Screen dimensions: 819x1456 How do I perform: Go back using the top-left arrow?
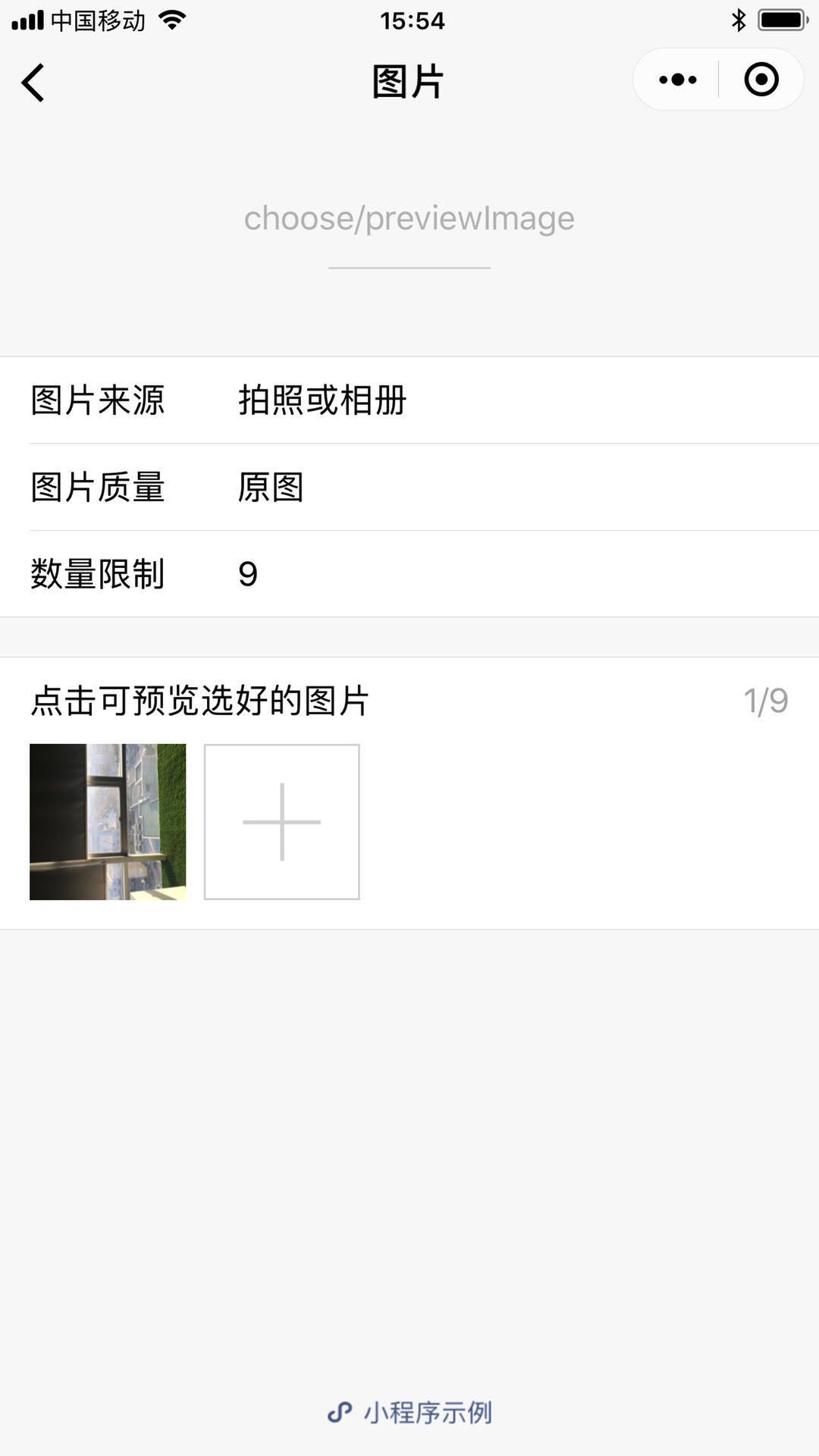[33, 82]
